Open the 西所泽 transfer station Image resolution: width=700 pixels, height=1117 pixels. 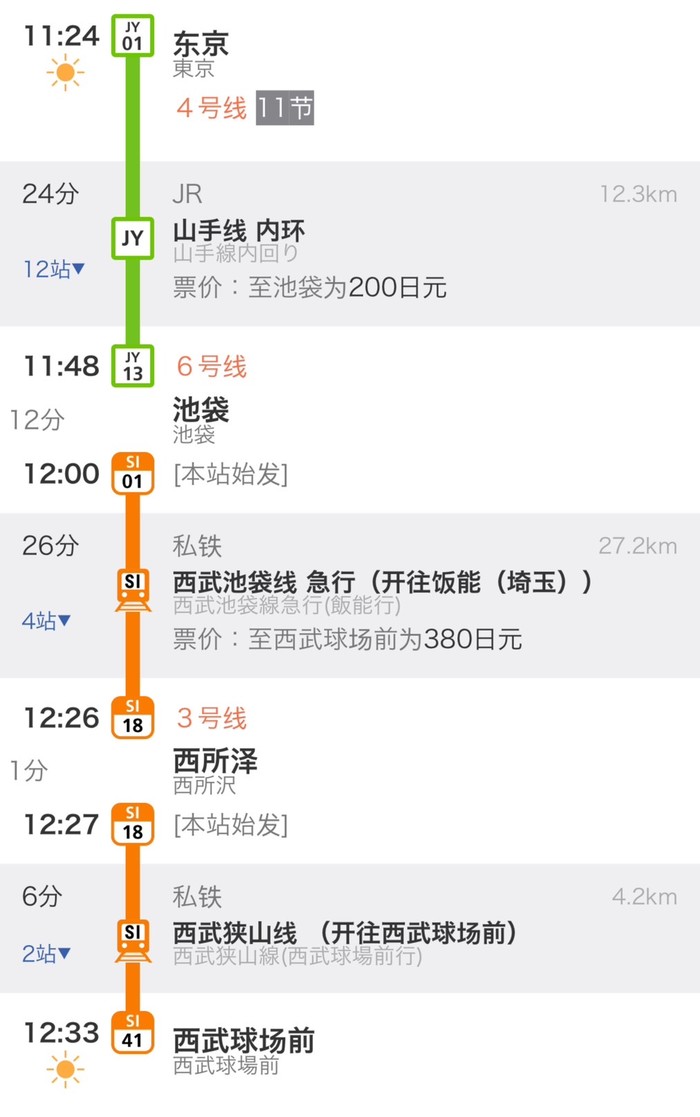point(215,762)
